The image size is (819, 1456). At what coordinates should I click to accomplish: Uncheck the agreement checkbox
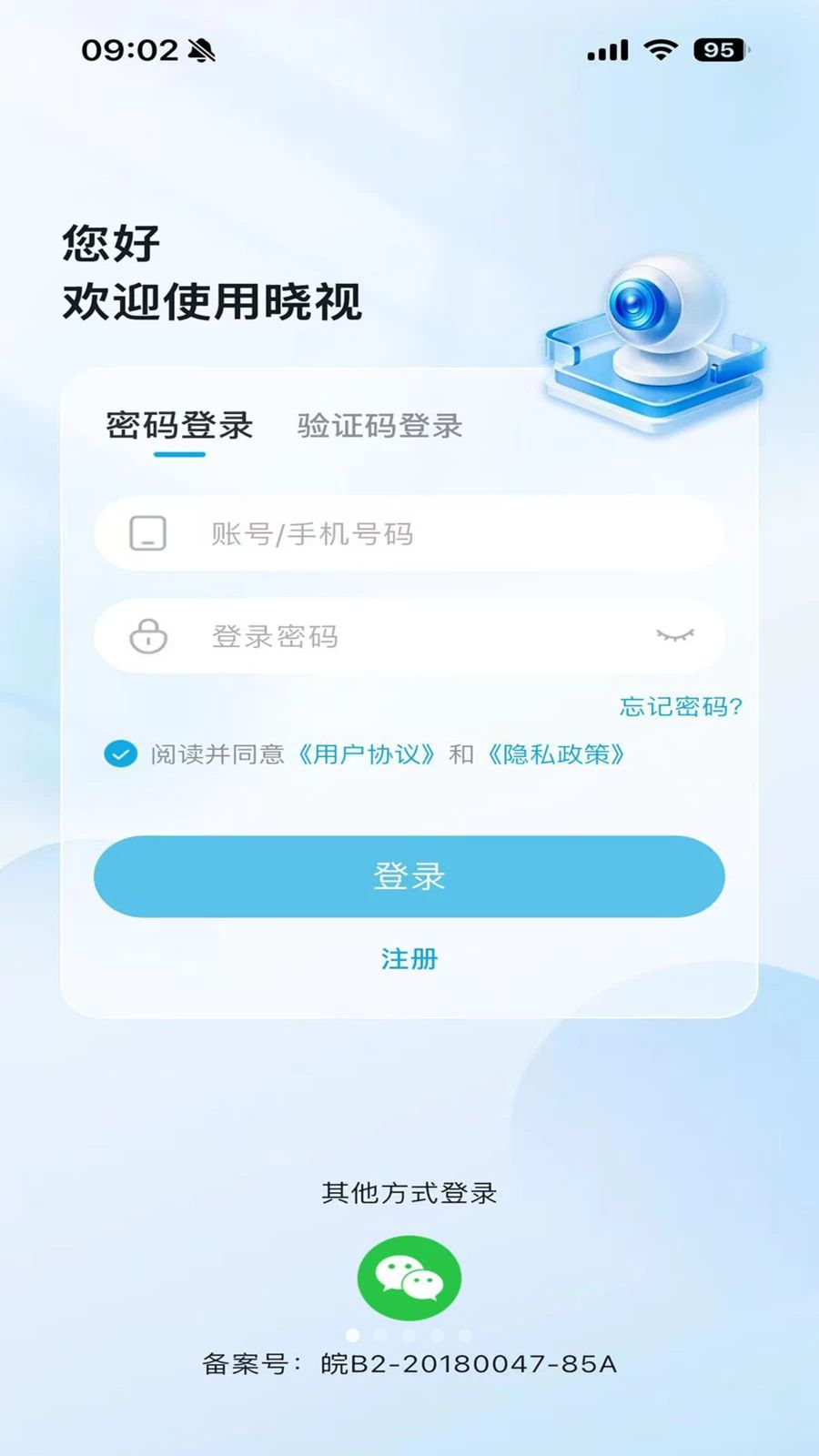[x=120, y=754]
